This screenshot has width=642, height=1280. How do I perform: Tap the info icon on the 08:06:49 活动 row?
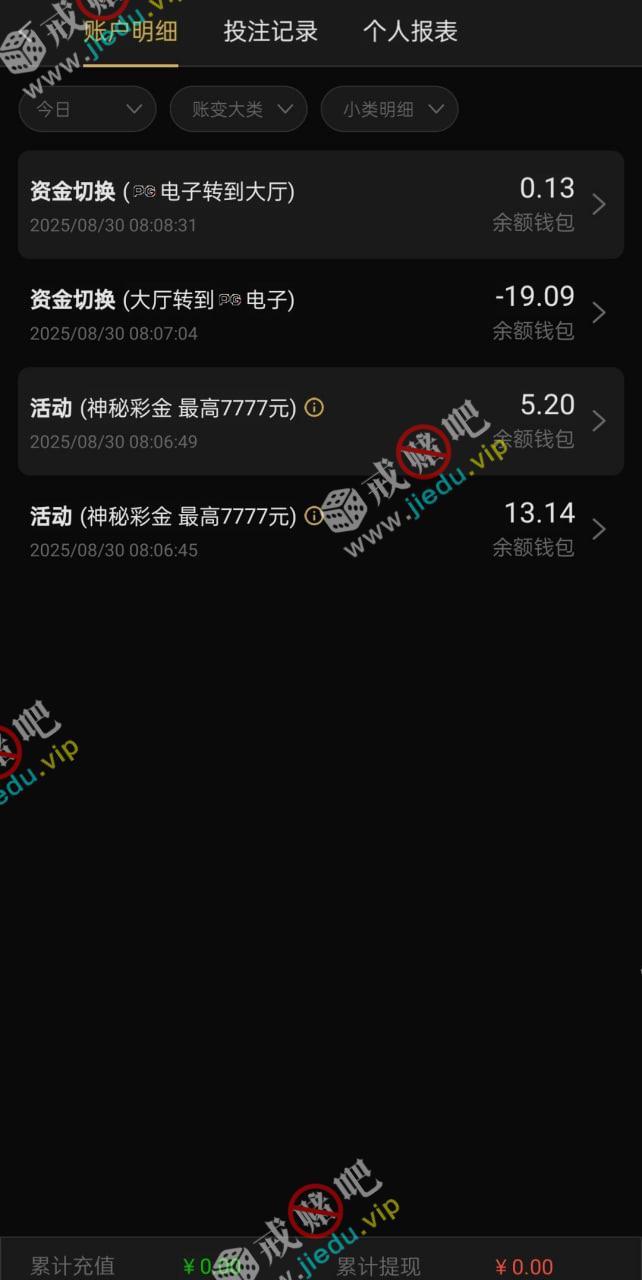point(314,408)
